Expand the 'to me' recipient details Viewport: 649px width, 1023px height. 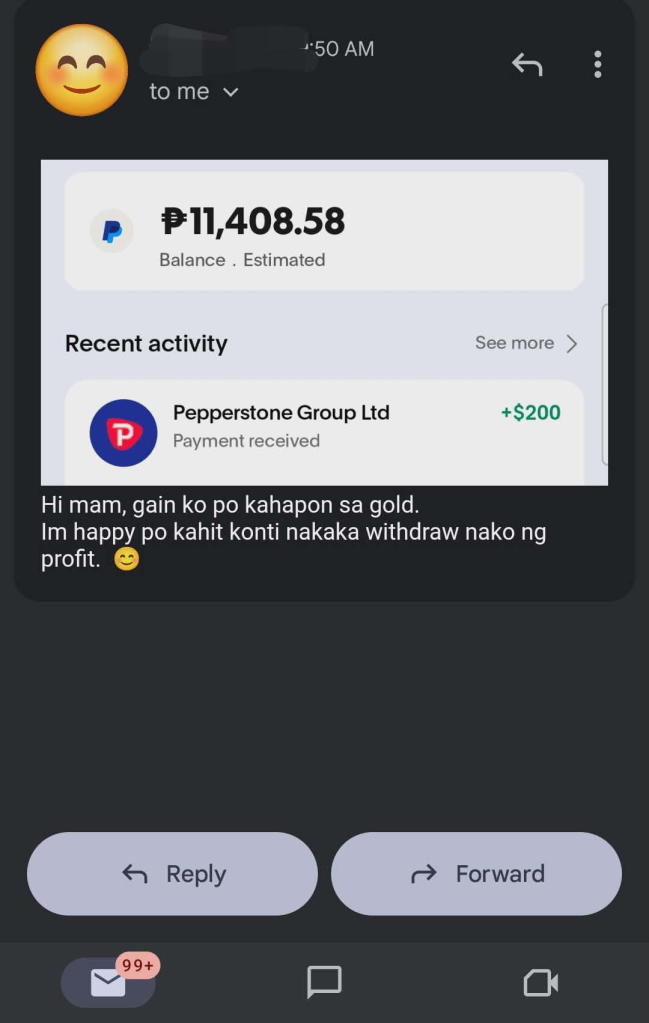tap(194, 92)
